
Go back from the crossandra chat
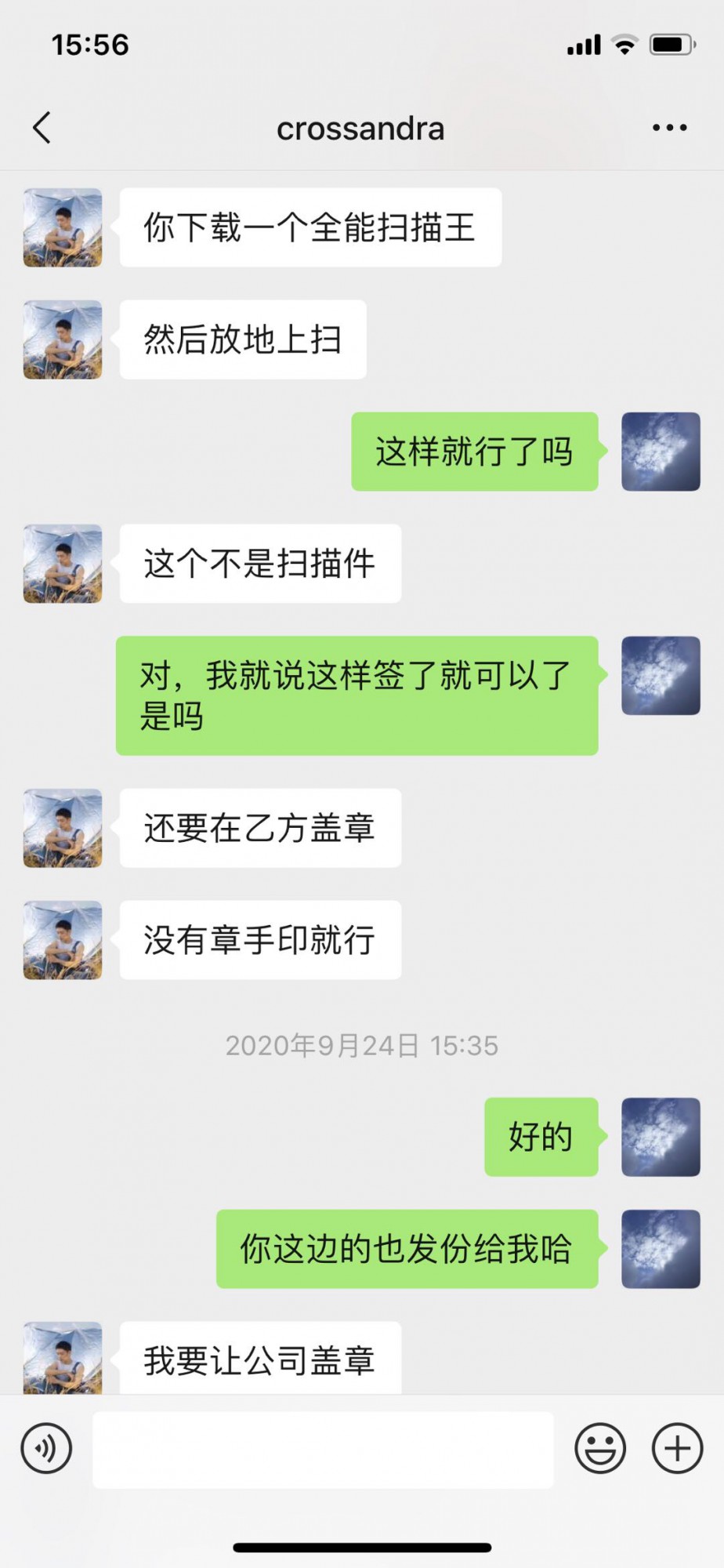(42, 128)
